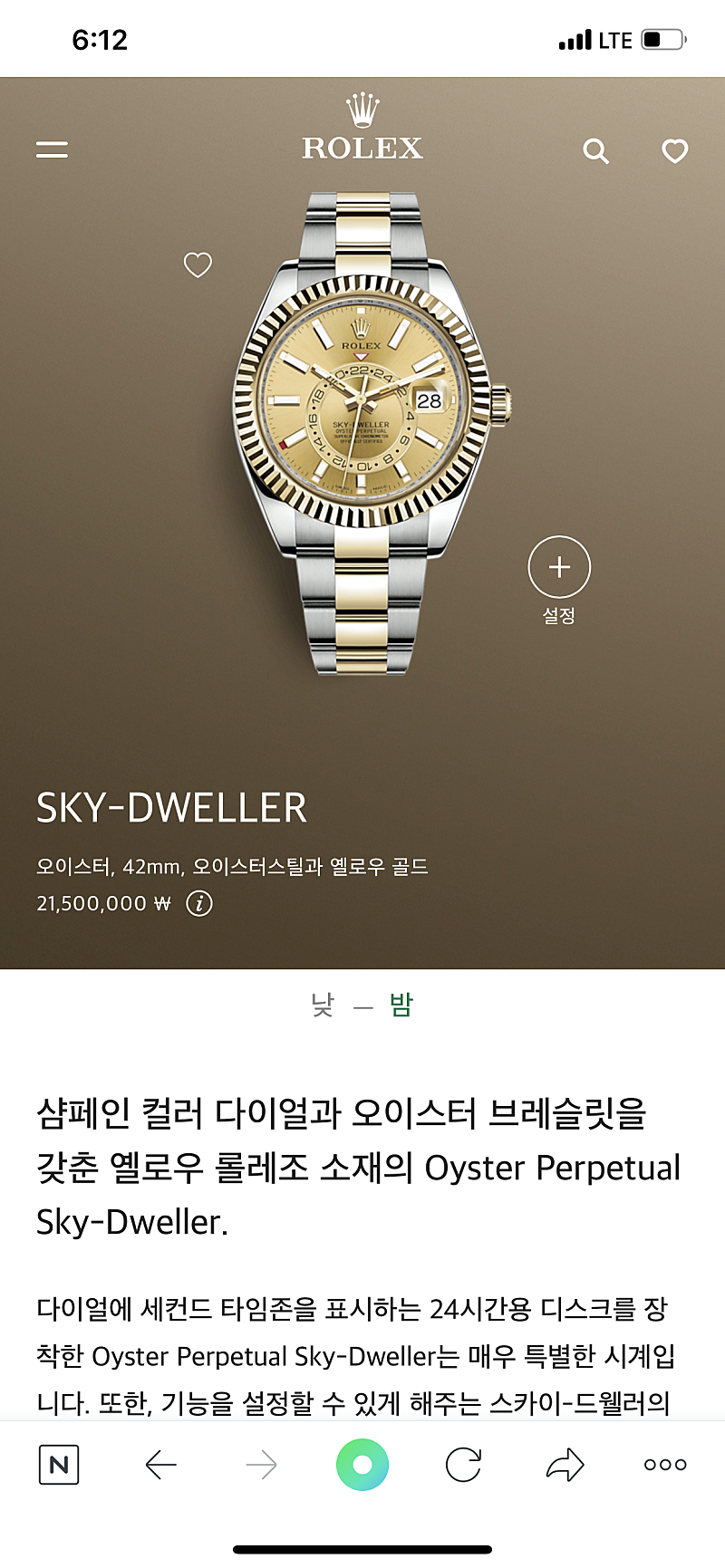Tap the green center browser button

pyautogui.click(x=362, y=1465)
